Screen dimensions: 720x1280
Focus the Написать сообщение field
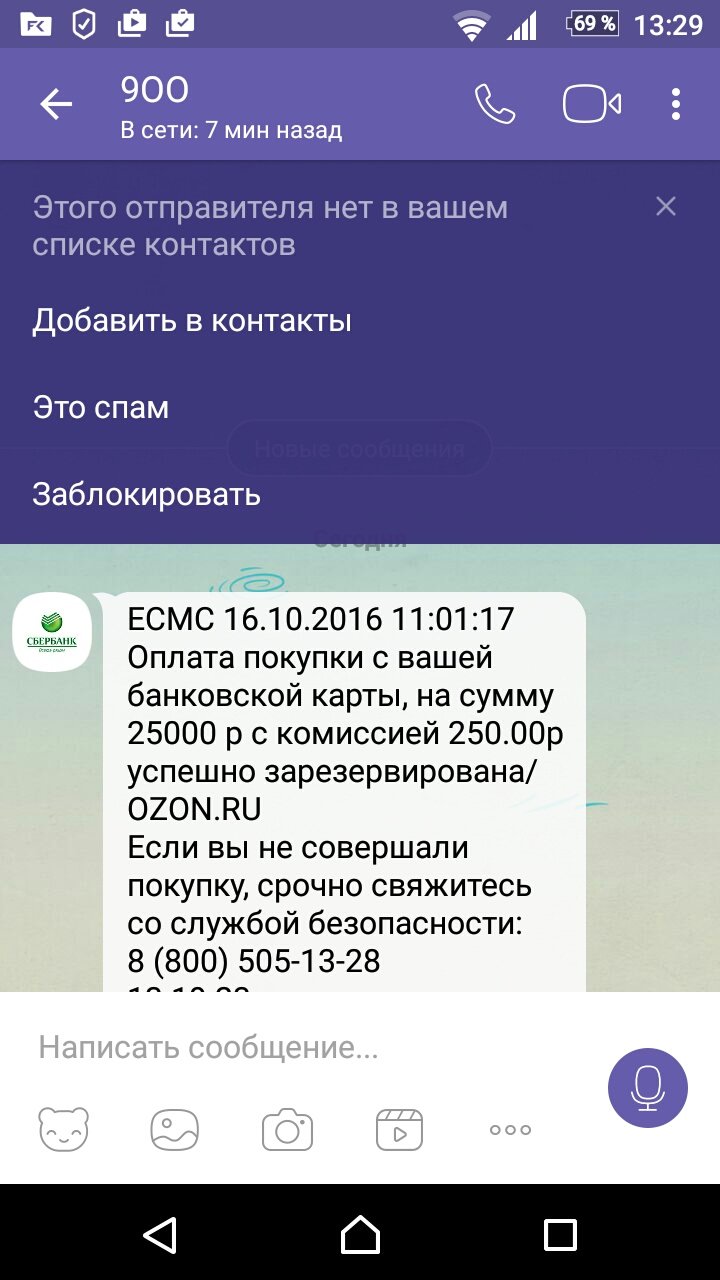pyautogui.click(x=300, y=1048)
